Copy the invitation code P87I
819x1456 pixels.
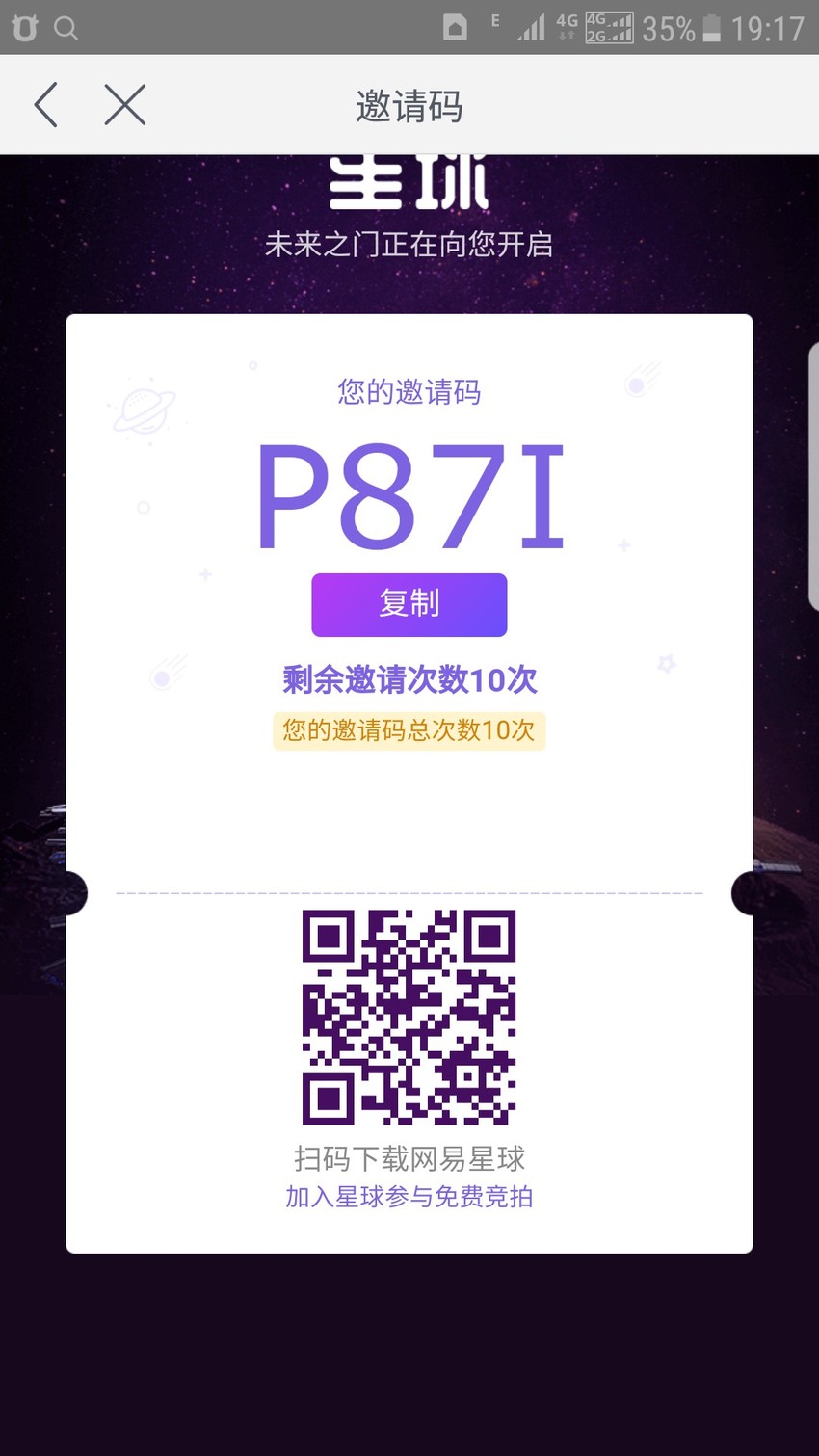click(x=409, y=604)
